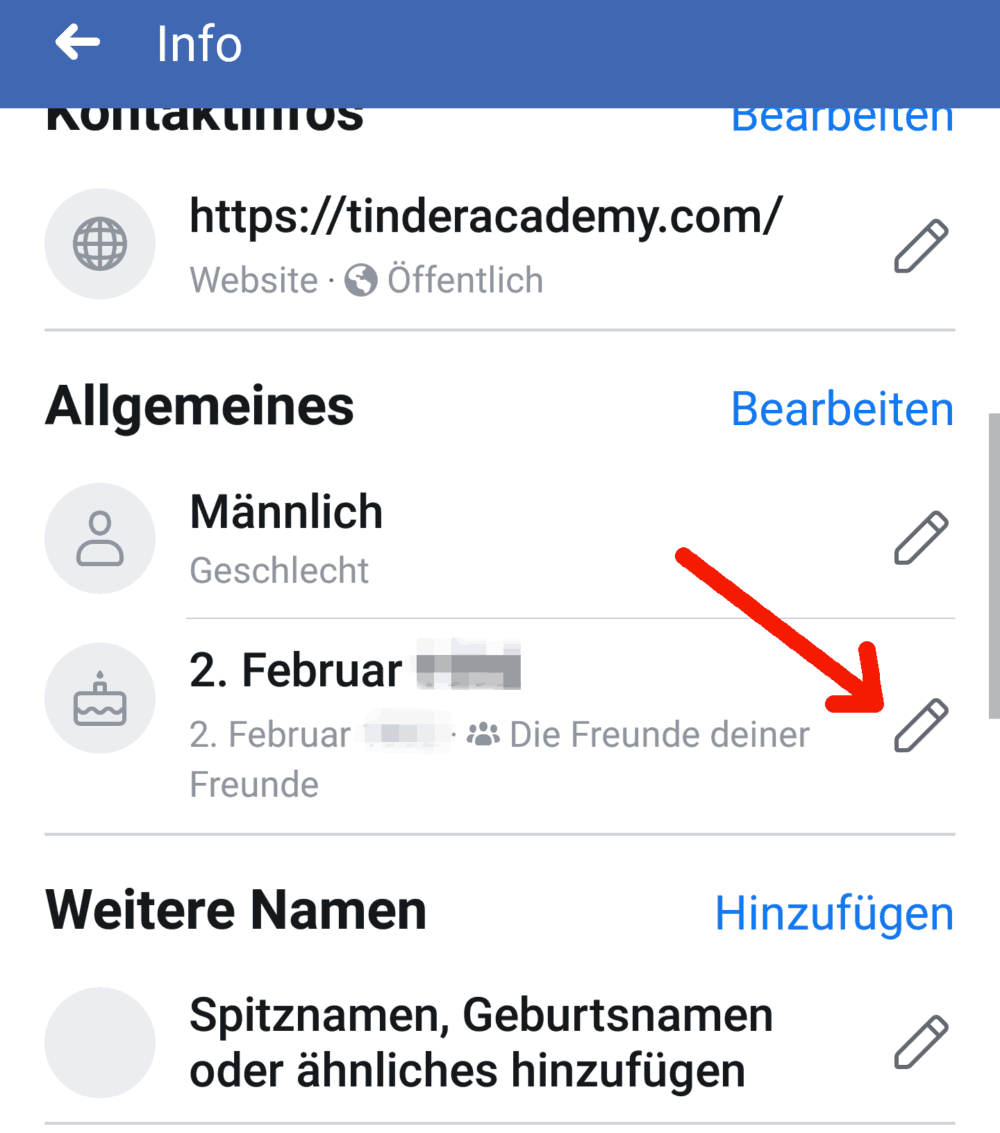Image resolution: width=1000 pixels, height=1133 pixels.
Task: Tap Hinzufügen next to Weitere Namen
Action: point(834,913)
